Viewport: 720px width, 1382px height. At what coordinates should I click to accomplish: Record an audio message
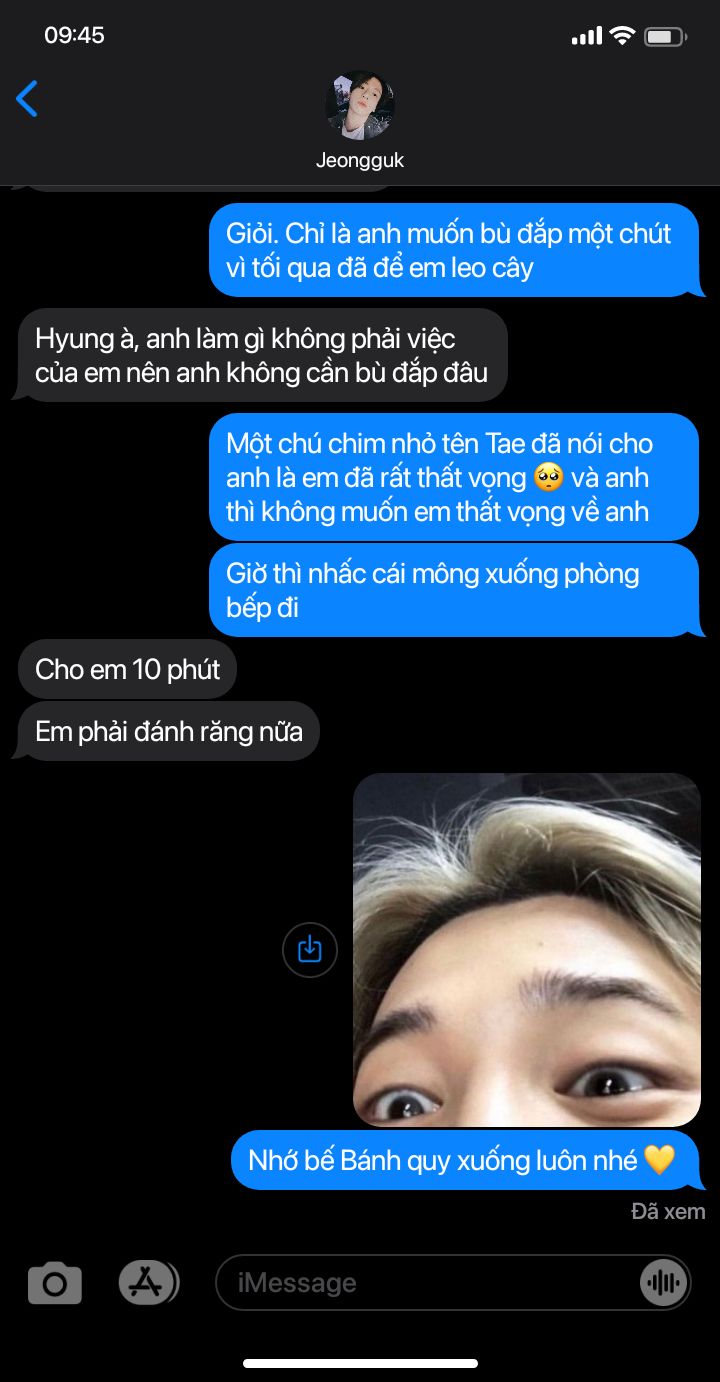pos(663,1282)
